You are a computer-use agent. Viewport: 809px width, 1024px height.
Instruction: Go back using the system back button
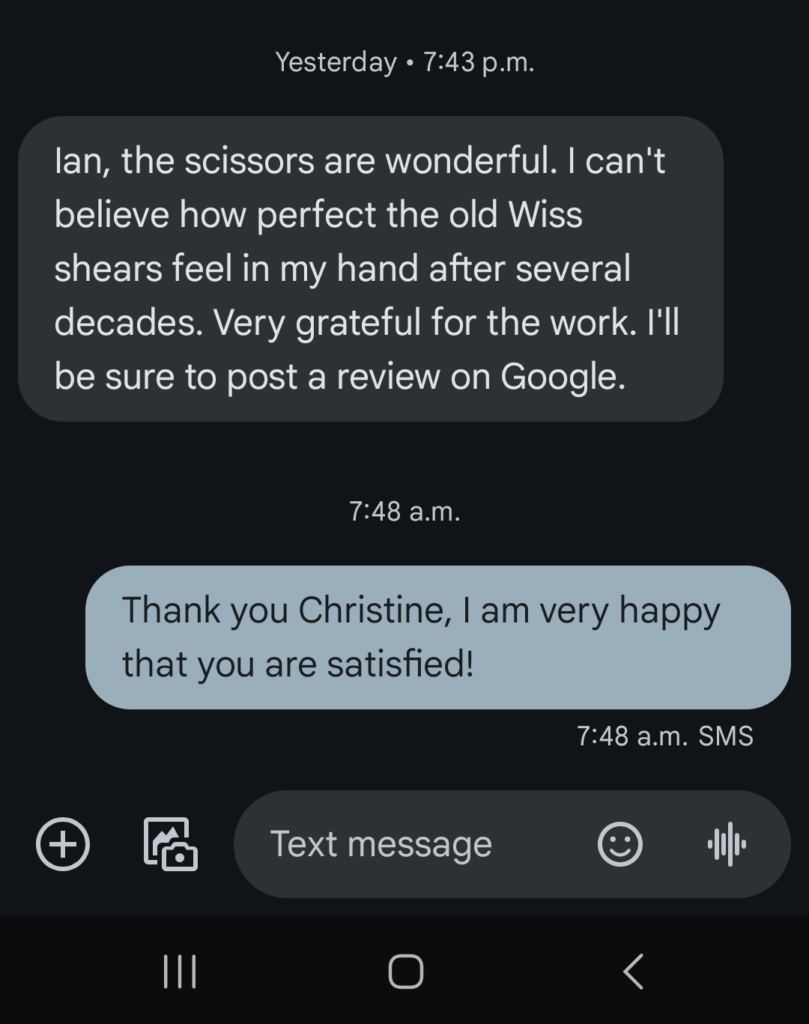click(x=632, y=970)
